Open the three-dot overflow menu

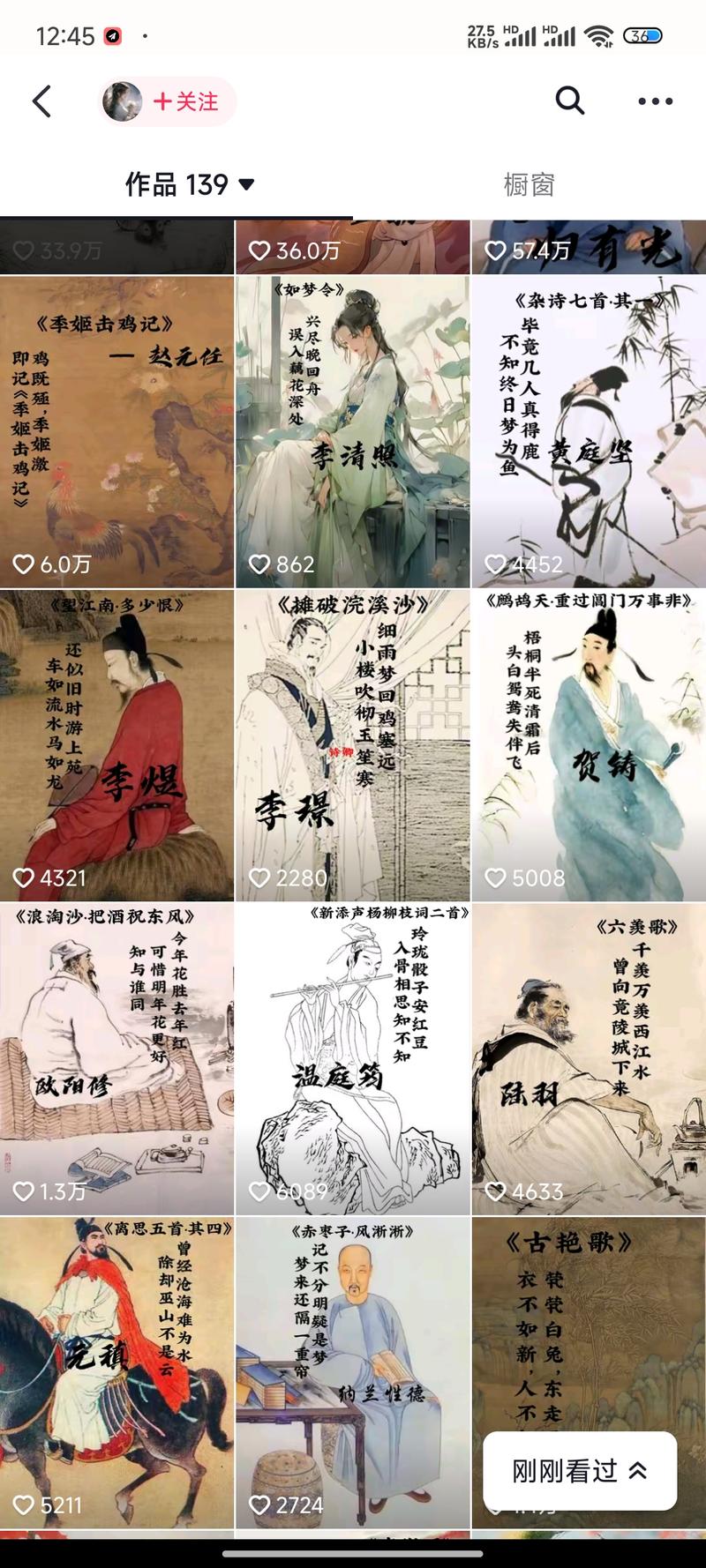coord(655,101)
